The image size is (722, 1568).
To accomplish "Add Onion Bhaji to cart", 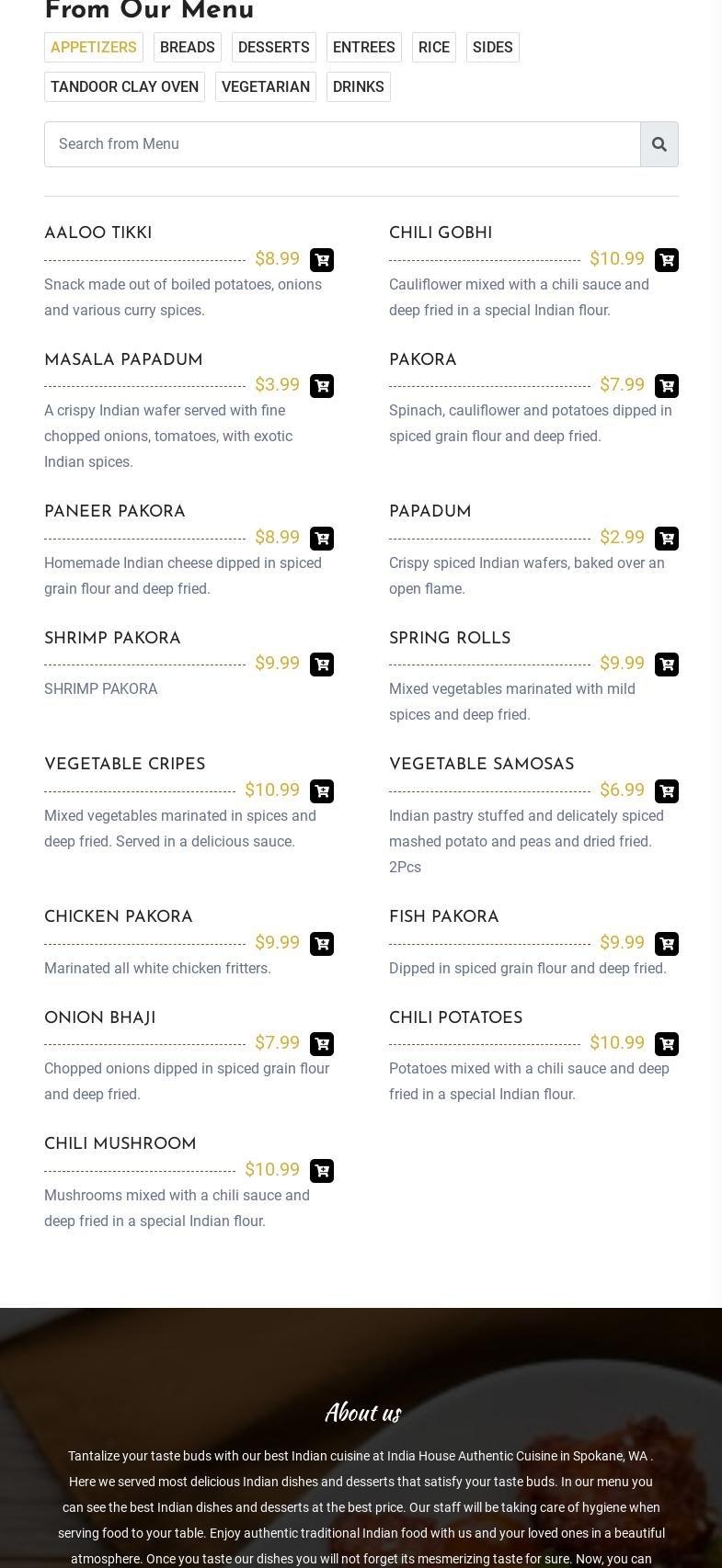I will 322,1044.
